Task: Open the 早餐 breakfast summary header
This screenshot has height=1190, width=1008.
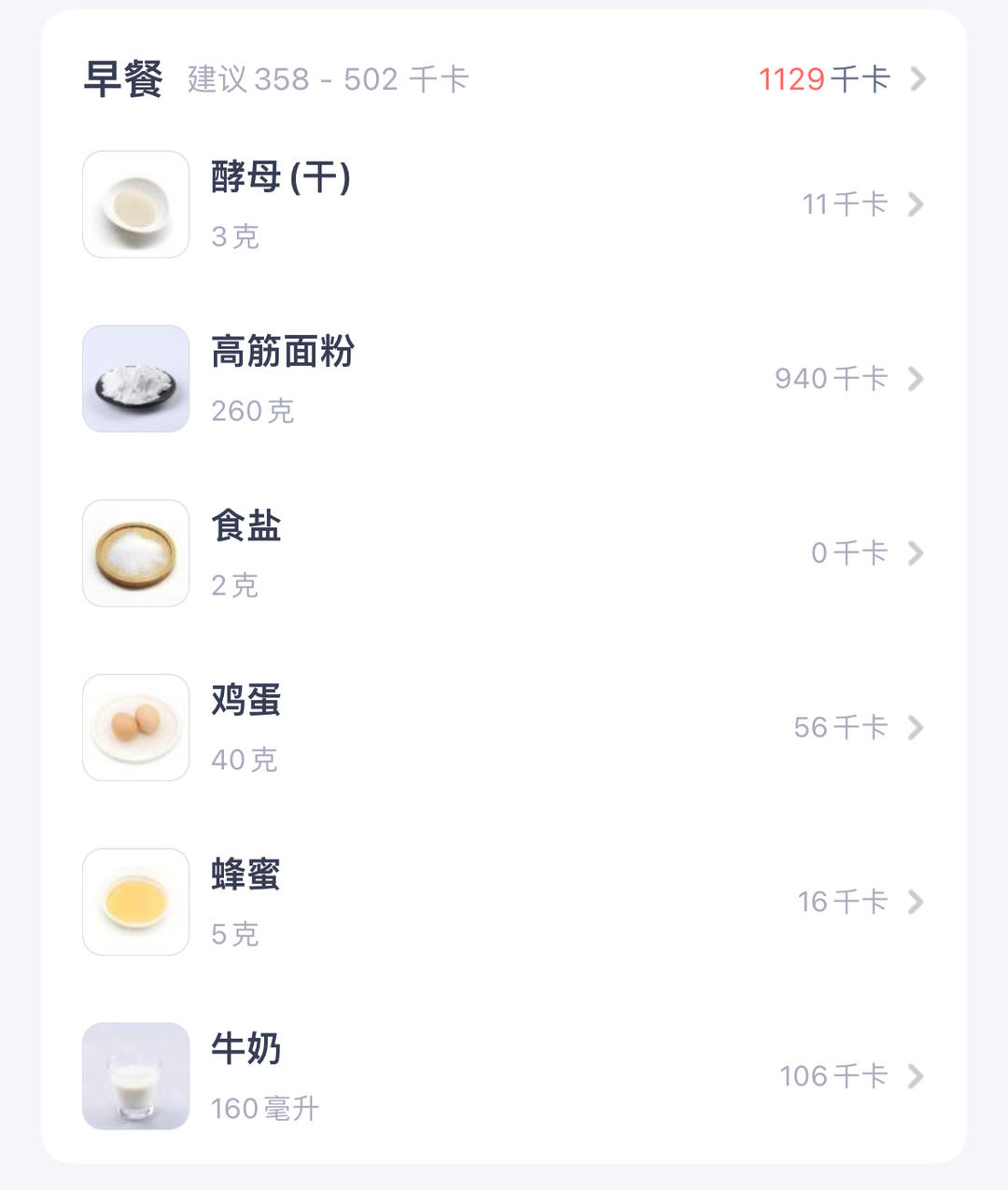Action: [x=504, y=79]
